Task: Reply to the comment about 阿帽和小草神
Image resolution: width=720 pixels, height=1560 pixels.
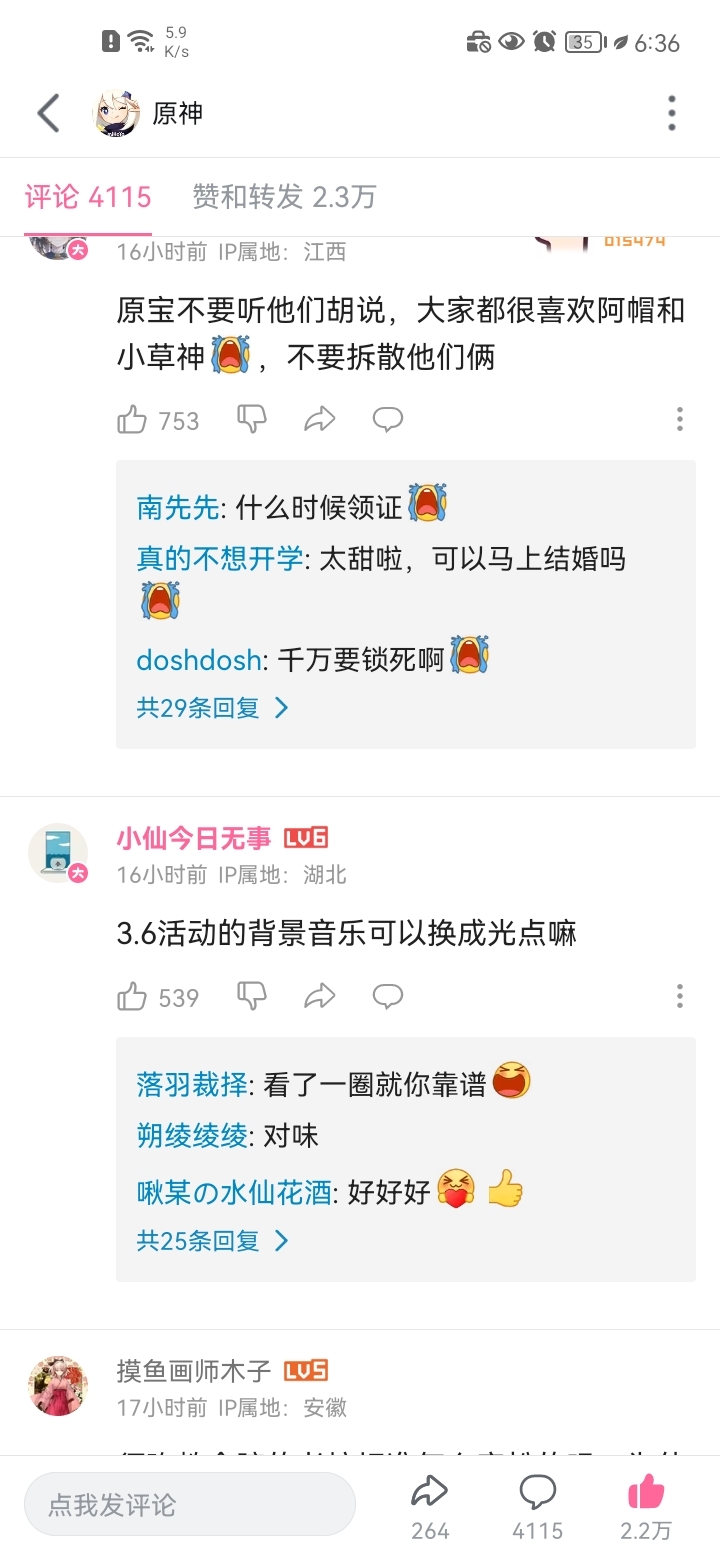Action: tap(387, 420)
